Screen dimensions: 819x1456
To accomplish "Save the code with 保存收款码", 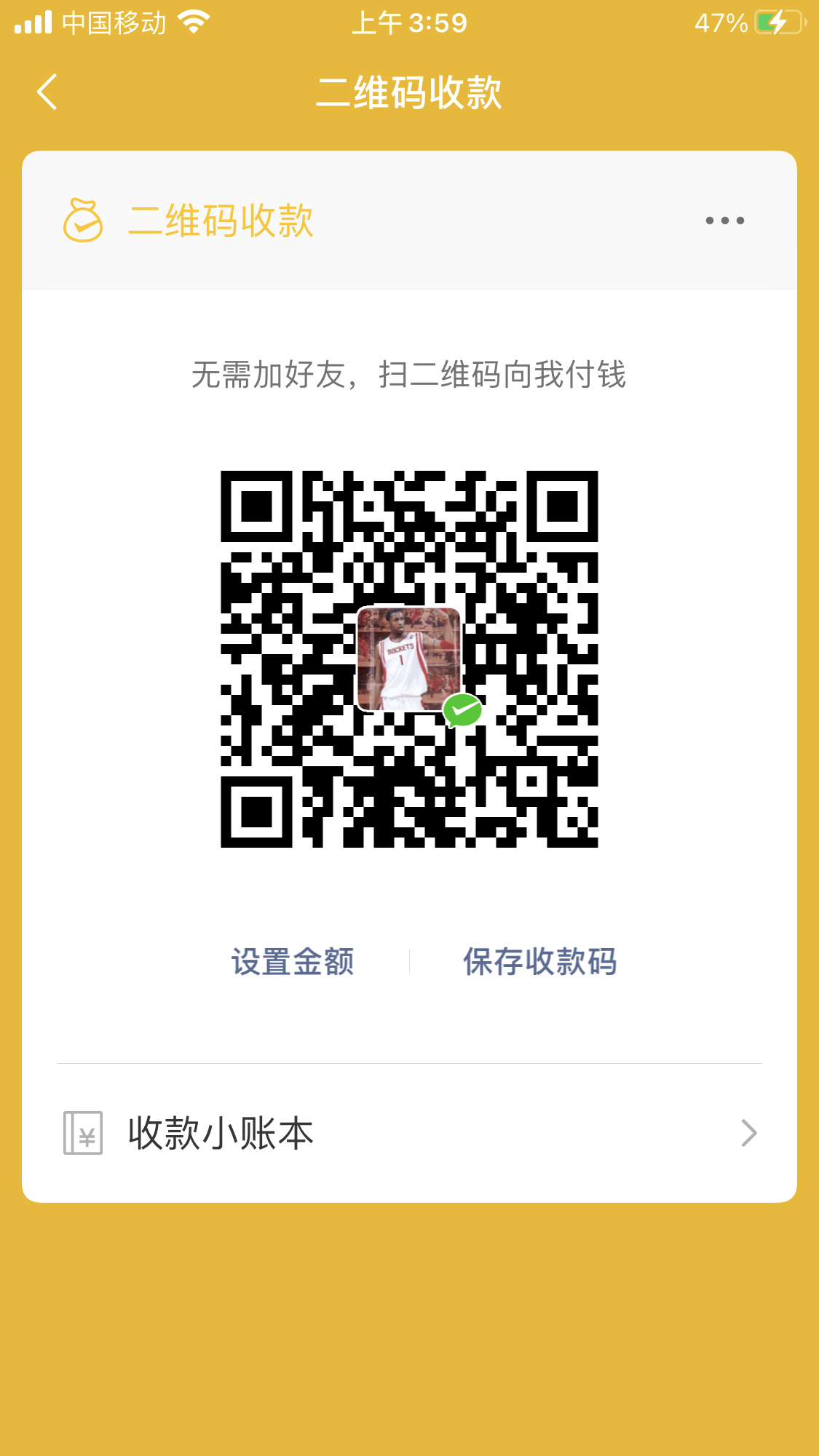I will (x=539, y=961).
